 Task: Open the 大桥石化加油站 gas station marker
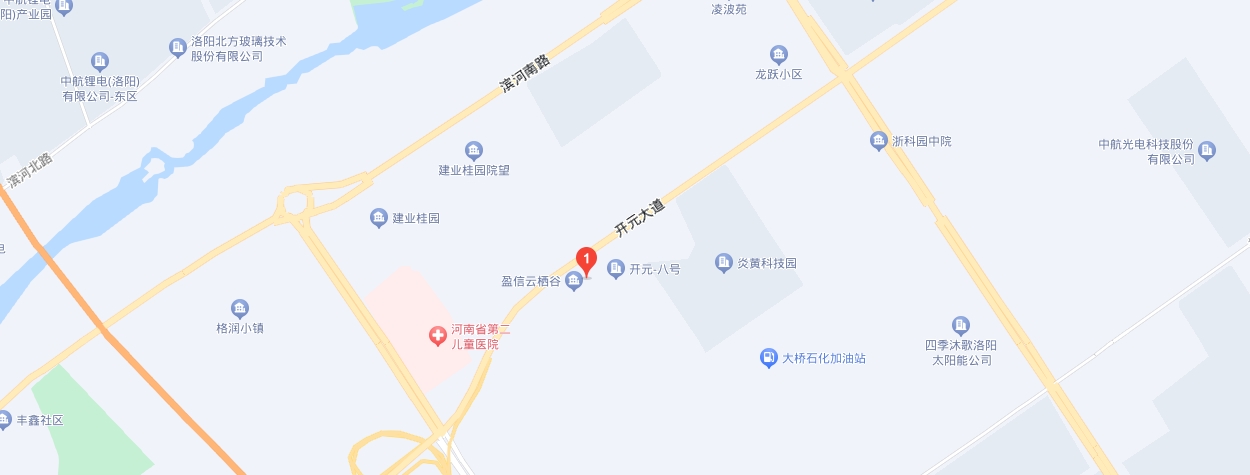768,358
